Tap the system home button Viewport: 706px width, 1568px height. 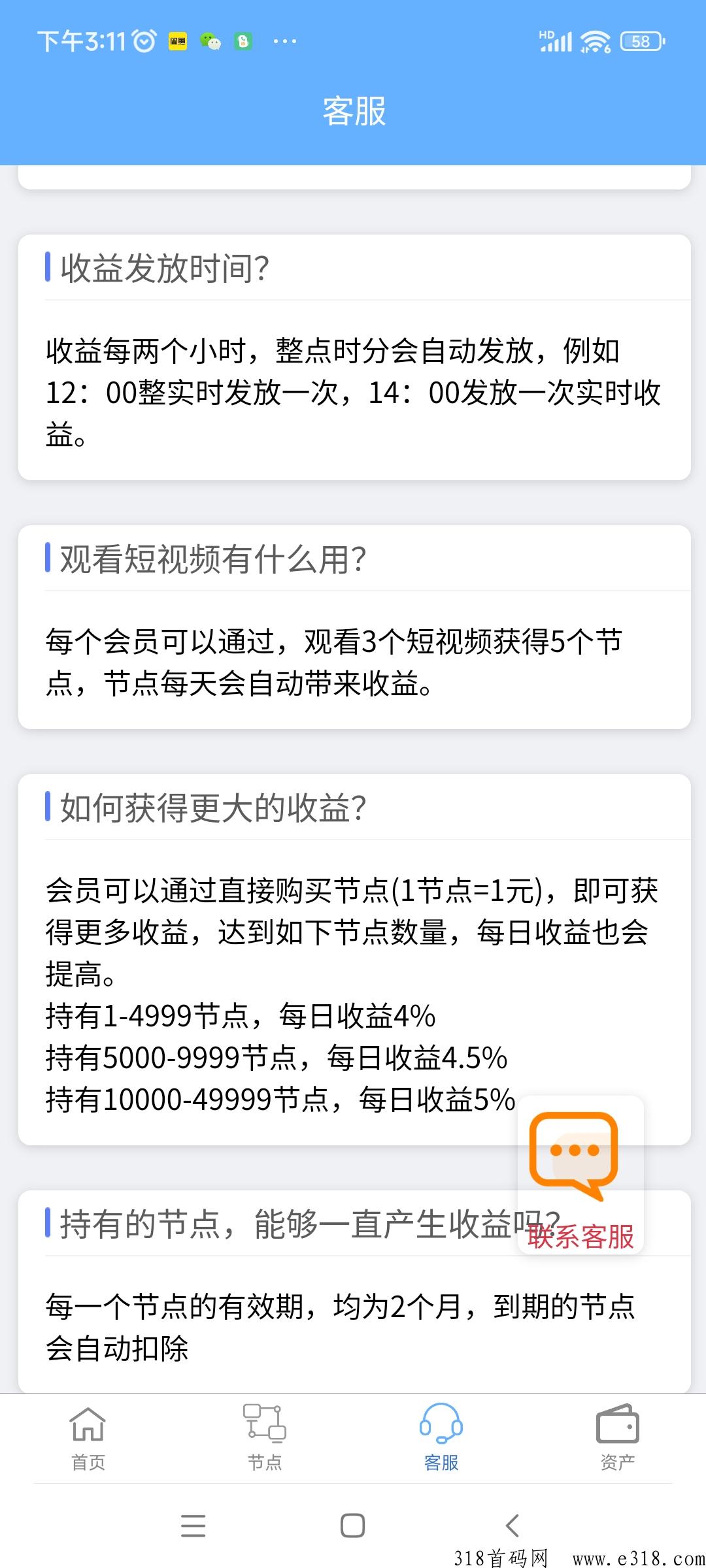[x=353, y=1526]
